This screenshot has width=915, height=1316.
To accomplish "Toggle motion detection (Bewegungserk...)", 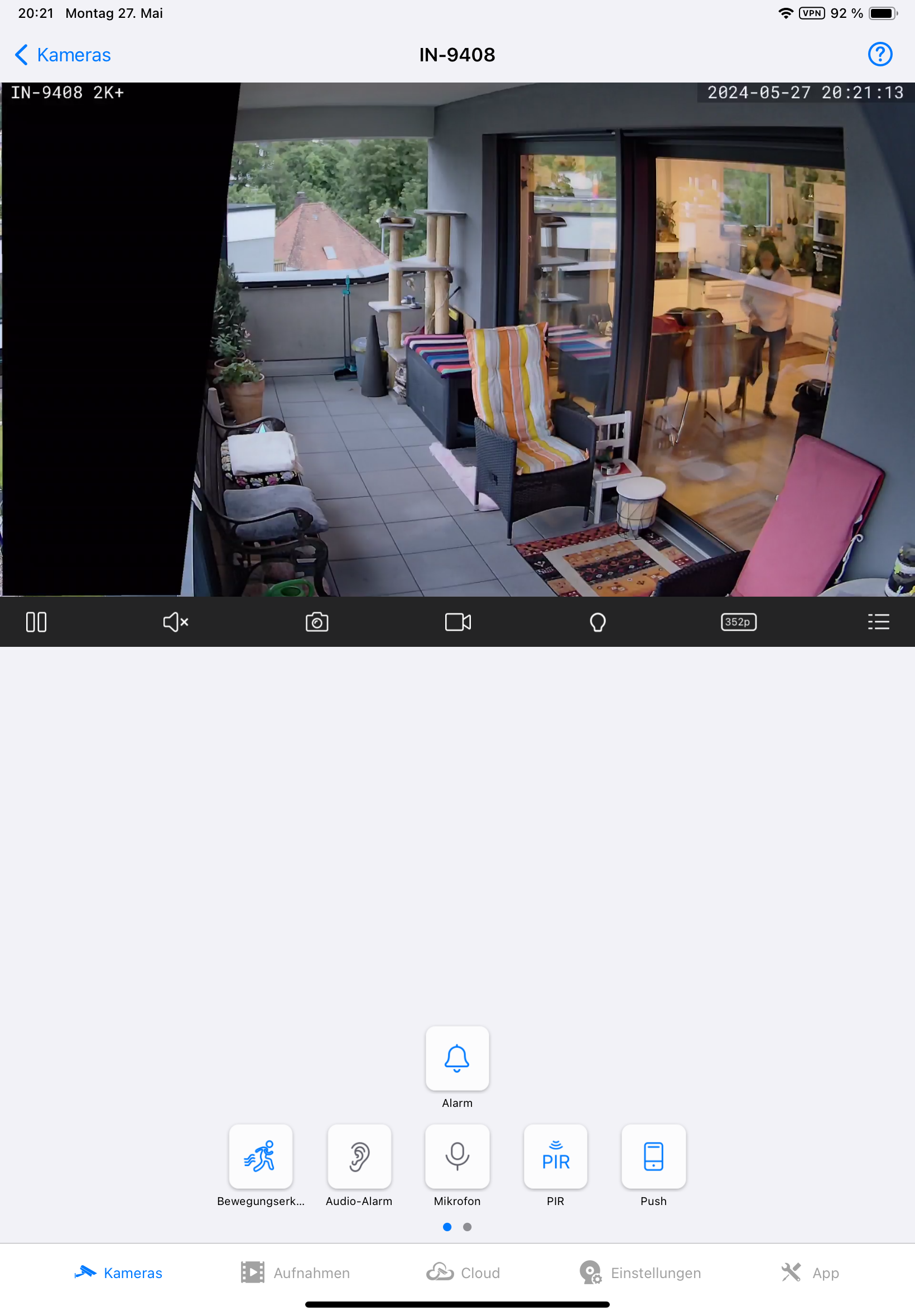I will (261, 1155).
